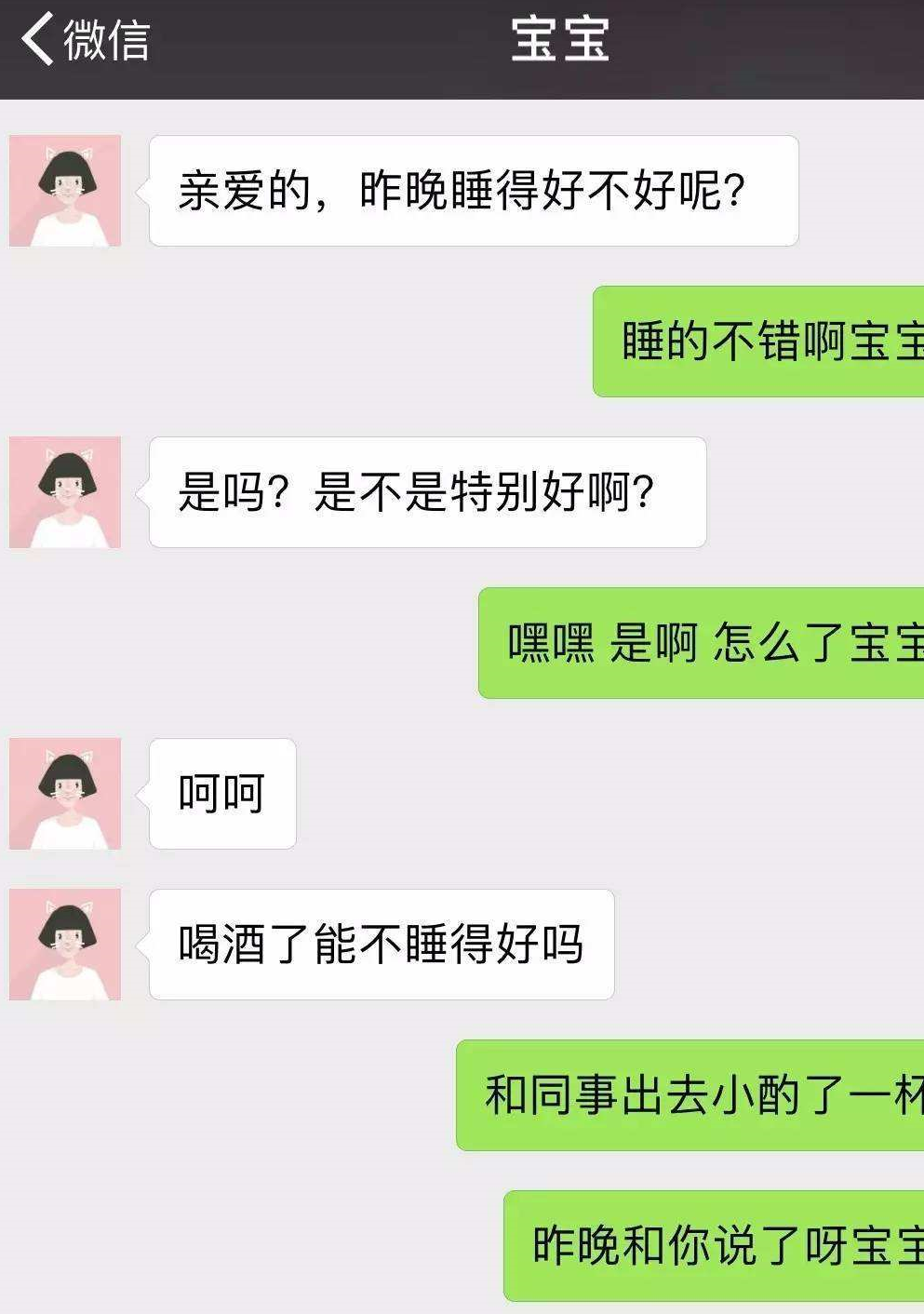The width and height of the screenshot is (924, 1314).
Task: Open profile from avatar beside 呵呵 message
Action: click(65, 794)
